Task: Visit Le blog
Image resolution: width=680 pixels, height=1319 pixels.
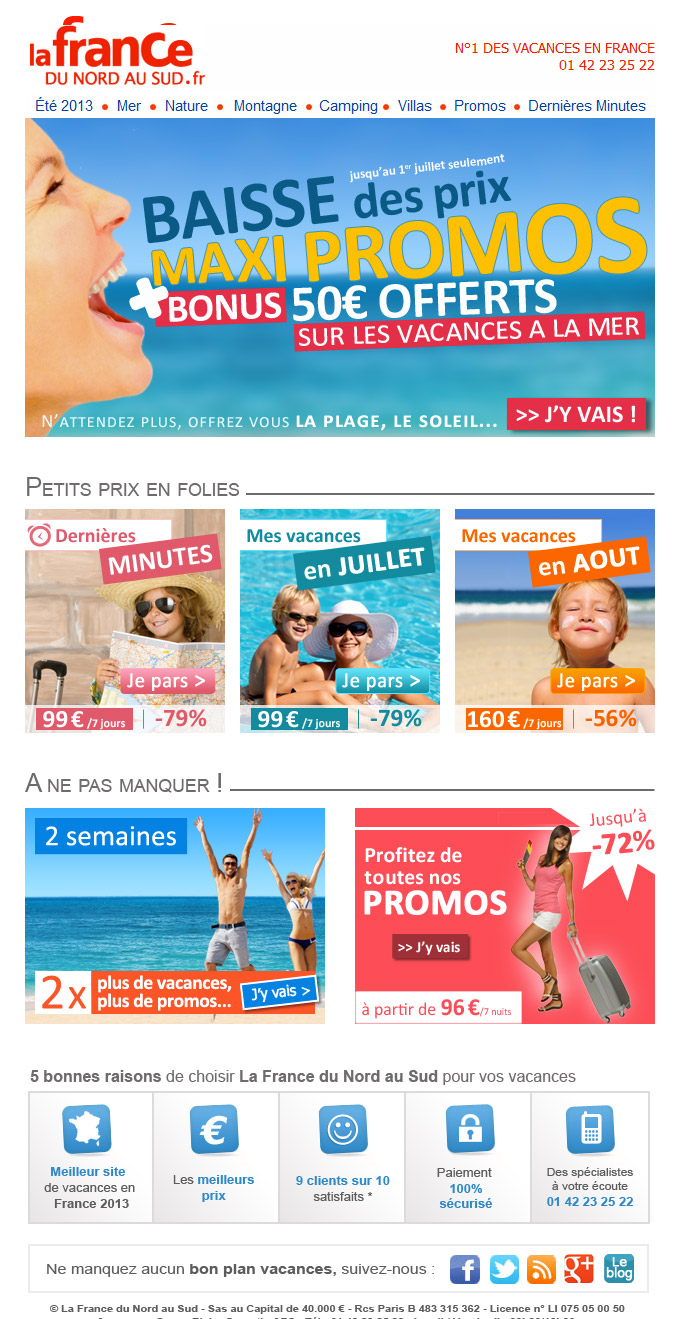Action: click(x=618, y=1269)
